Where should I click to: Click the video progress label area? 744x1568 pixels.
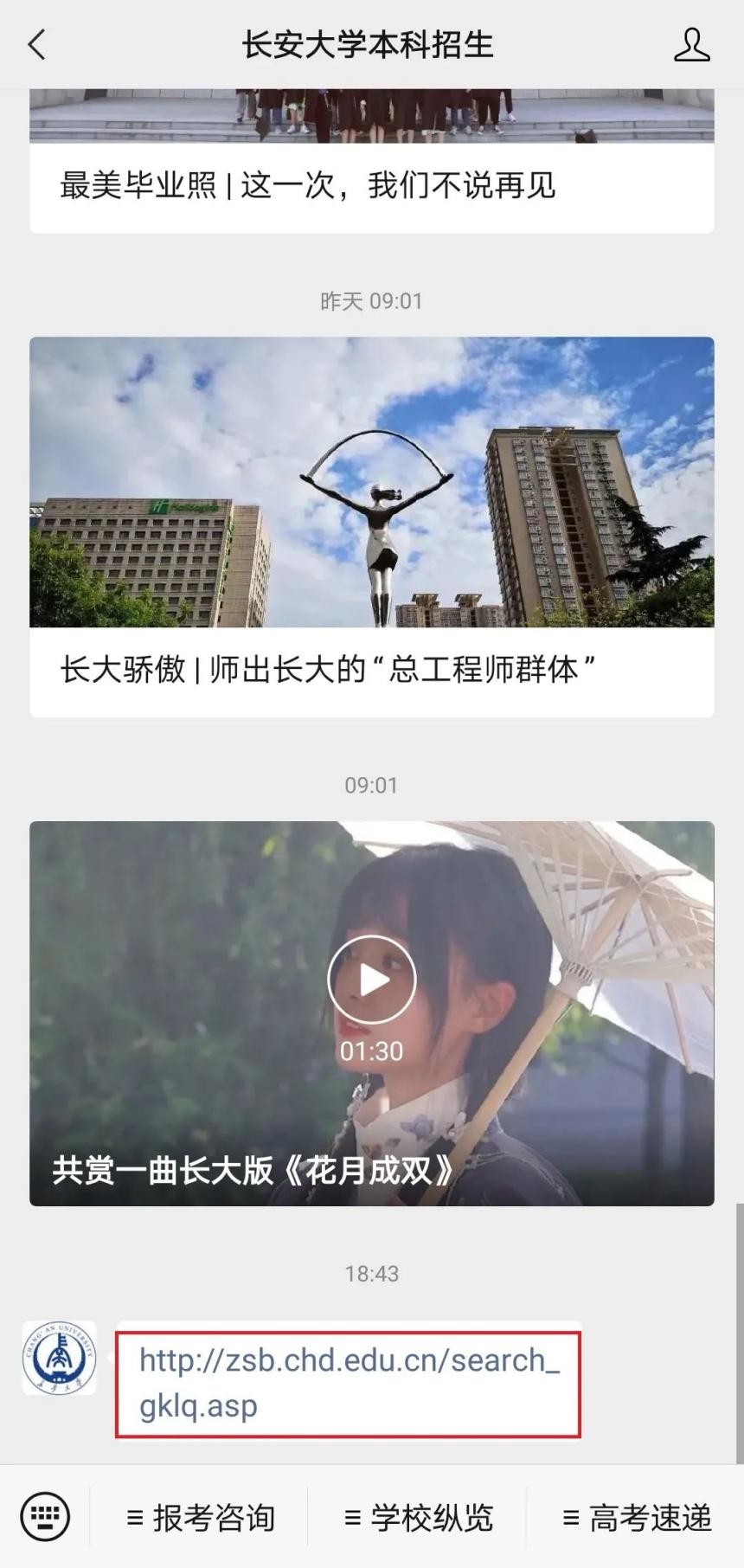pyautogui.click(x=372, y=1051)
